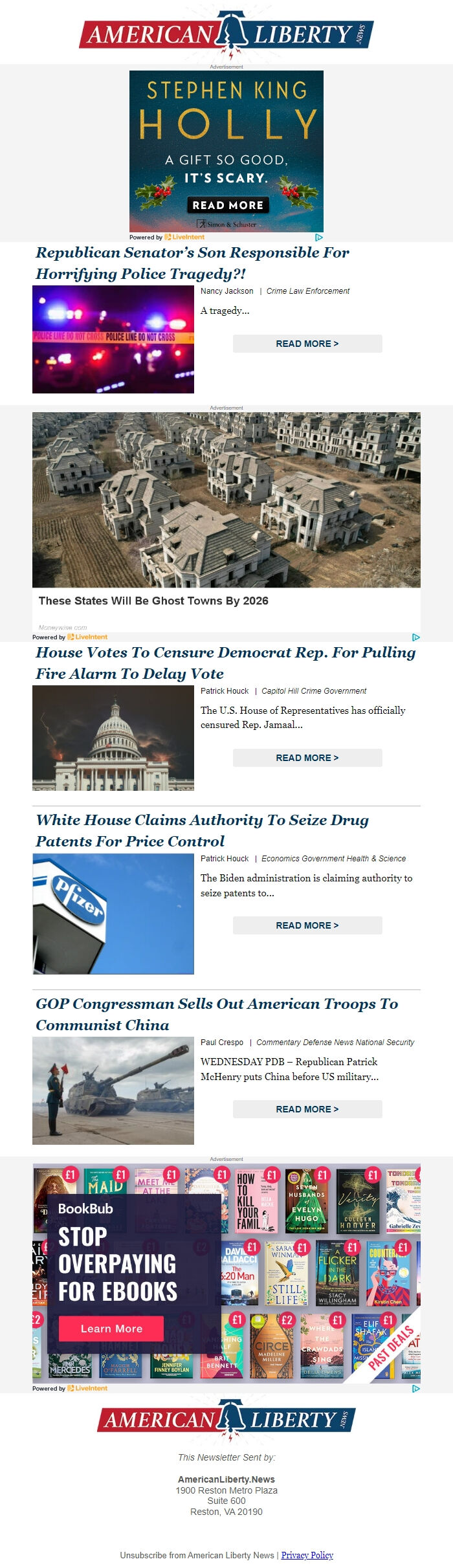The image size is (453, 1568).
Task: Tap Learn More on the BookBub ad
Action: 111,1329
